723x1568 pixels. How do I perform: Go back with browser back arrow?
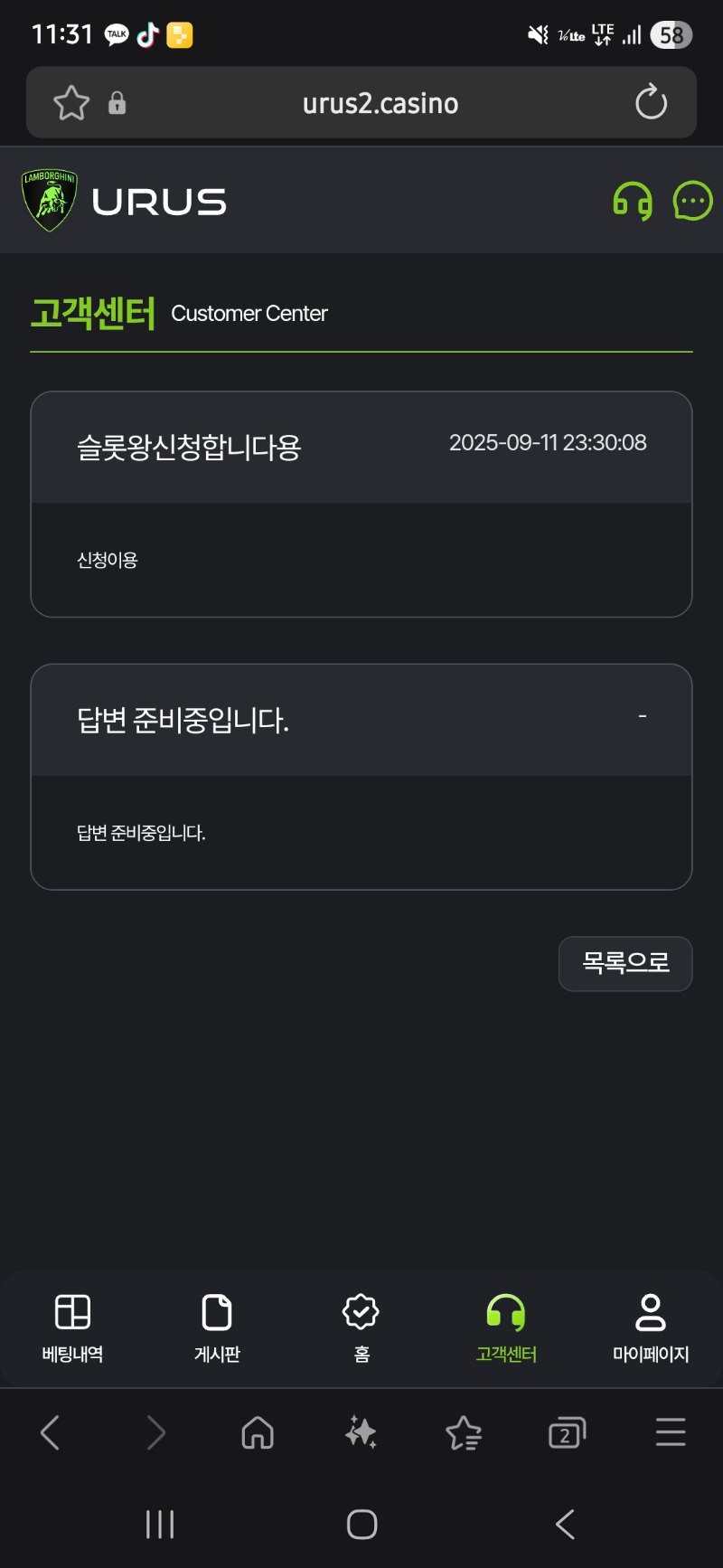[51, 1432]
